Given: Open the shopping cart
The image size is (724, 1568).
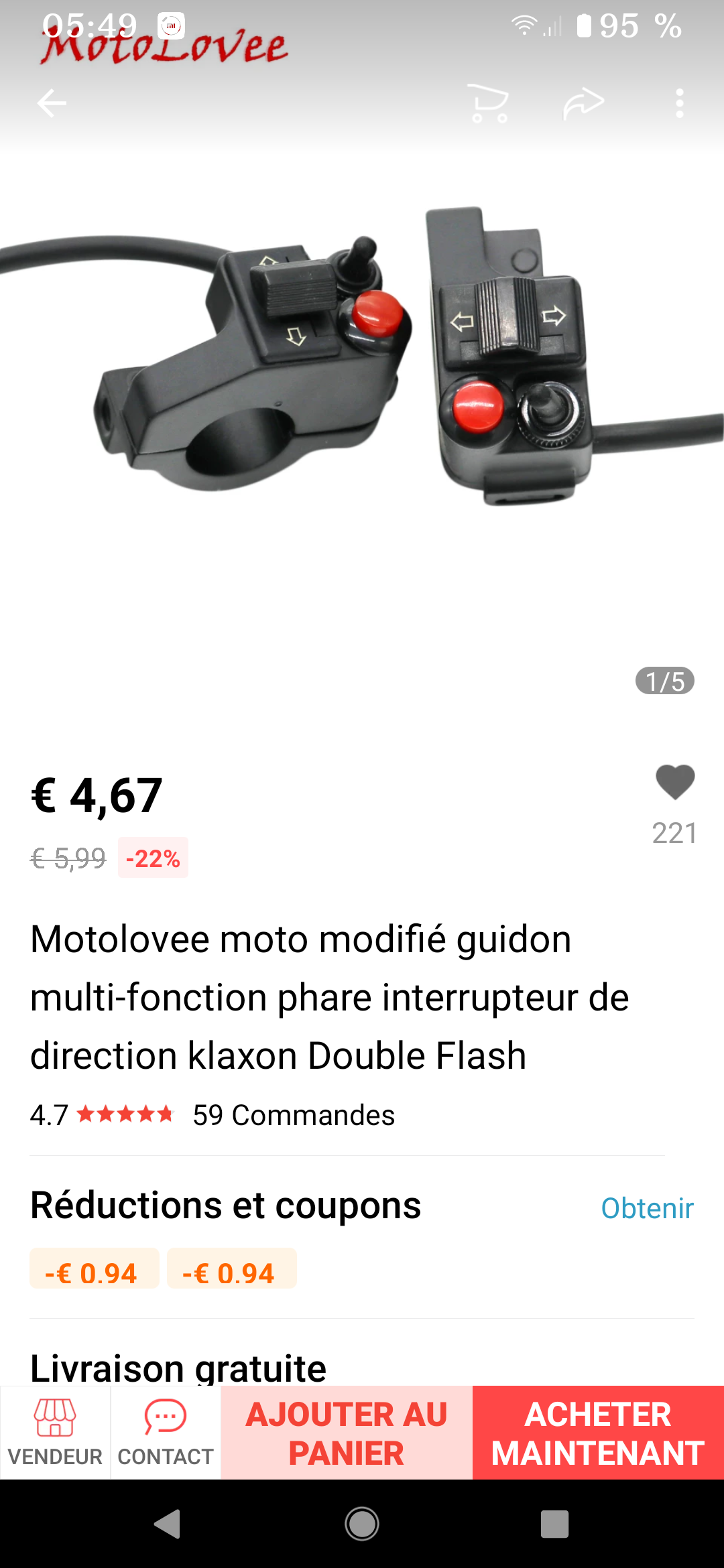Looking at the screenshot, I should click(489, 103).
